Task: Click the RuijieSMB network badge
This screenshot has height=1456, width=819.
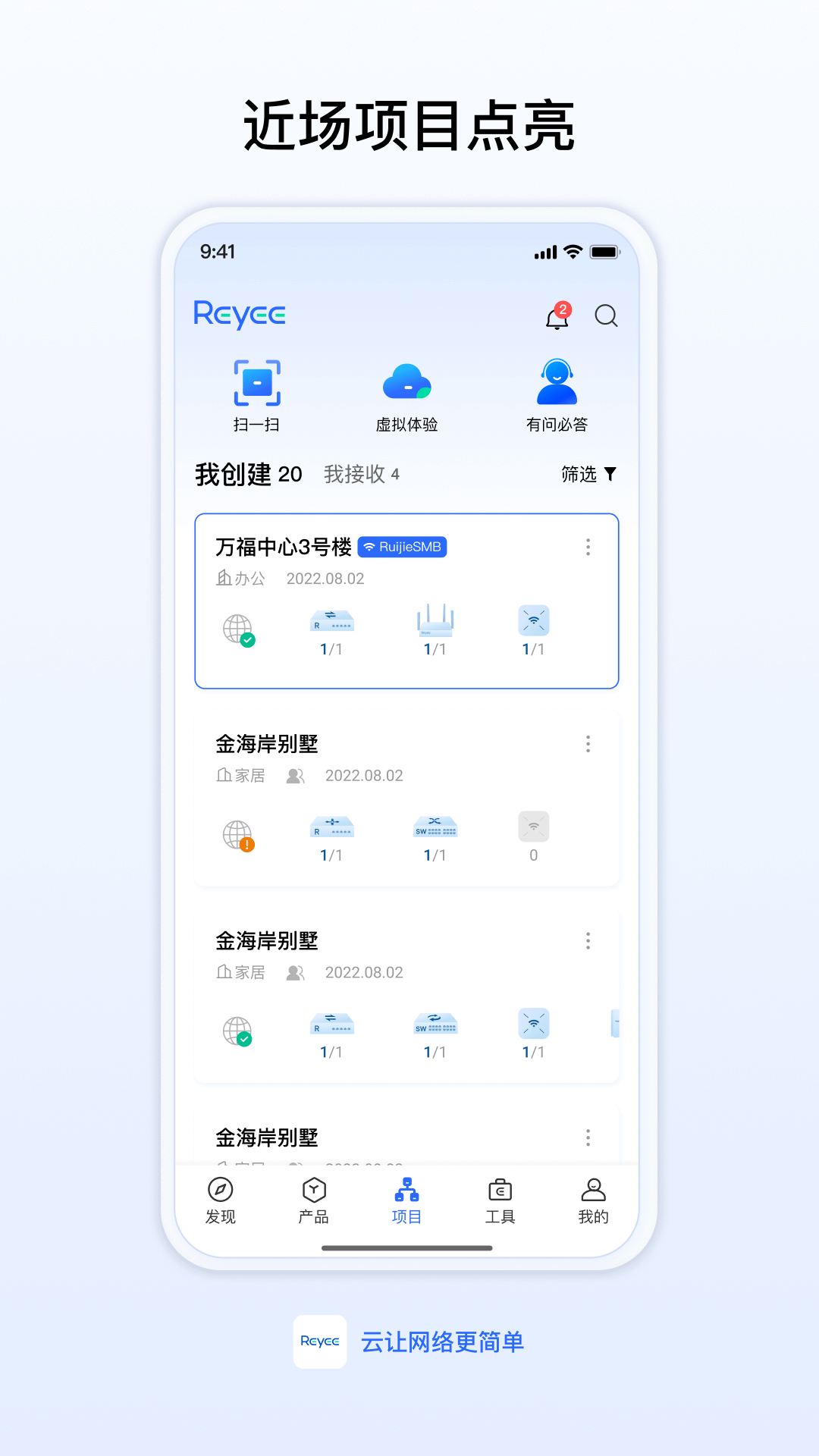Action: click(403, 546)
